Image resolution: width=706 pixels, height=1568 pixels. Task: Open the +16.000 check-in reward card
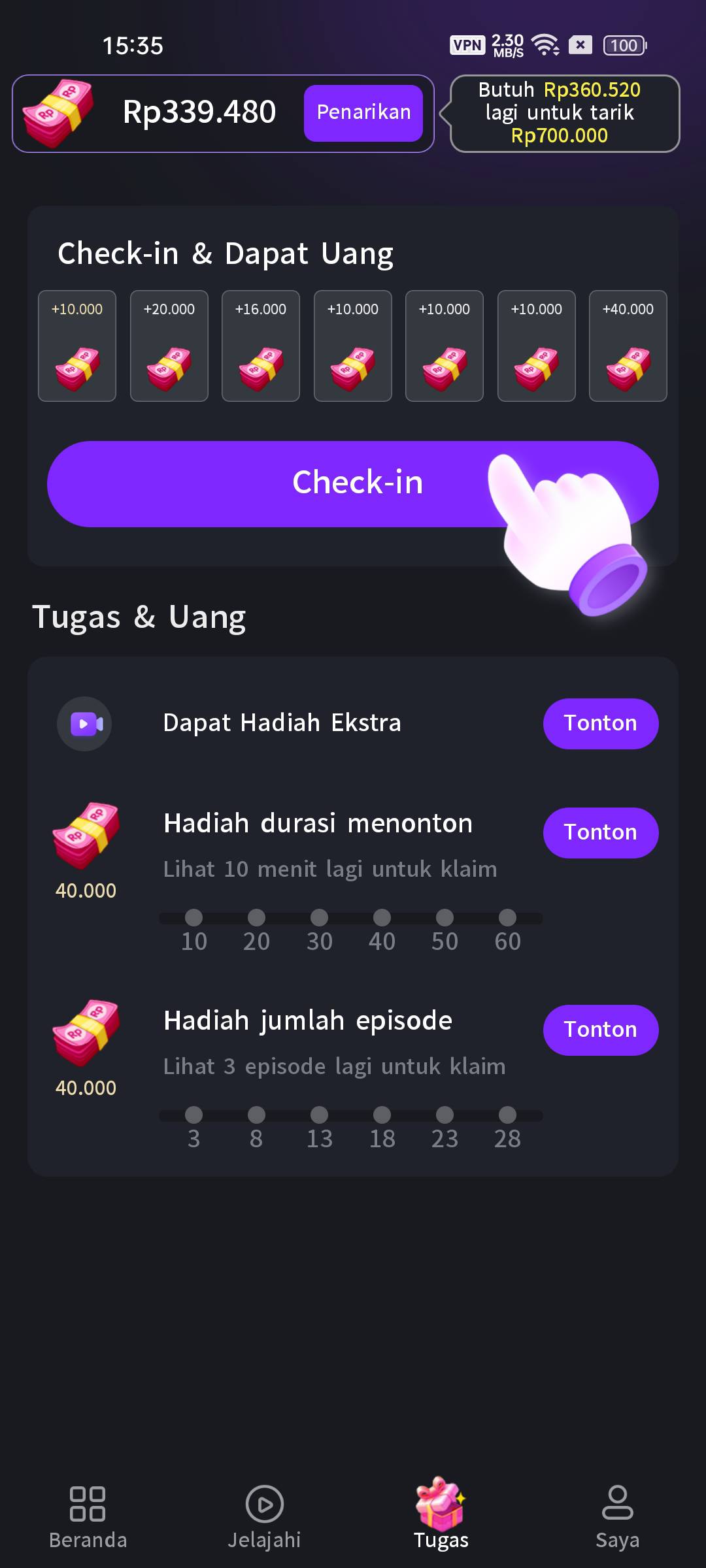click(x=260, y=346)
